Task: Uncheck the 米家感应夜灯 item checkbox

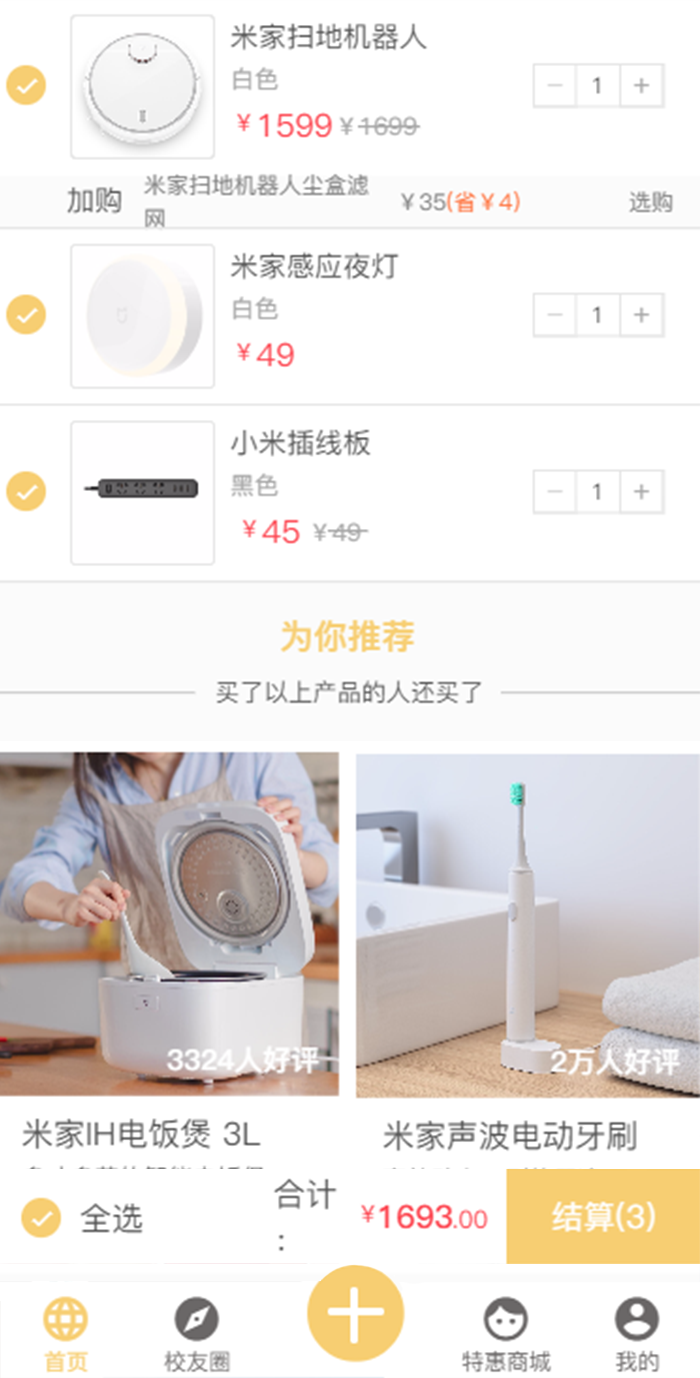Action: click(x=26, y=315)
